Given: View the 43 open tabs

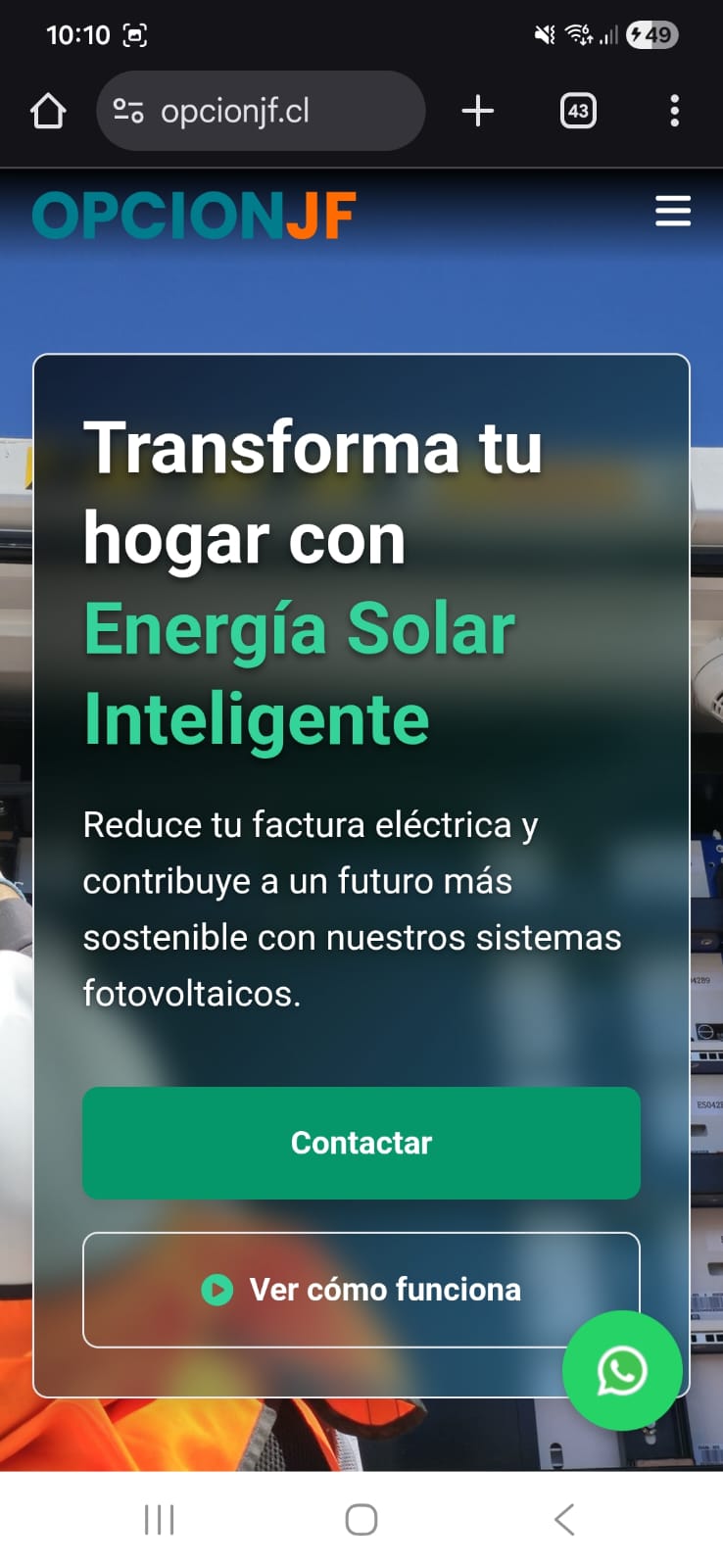Looking at the screenshot, I should (x=578, y=111).
